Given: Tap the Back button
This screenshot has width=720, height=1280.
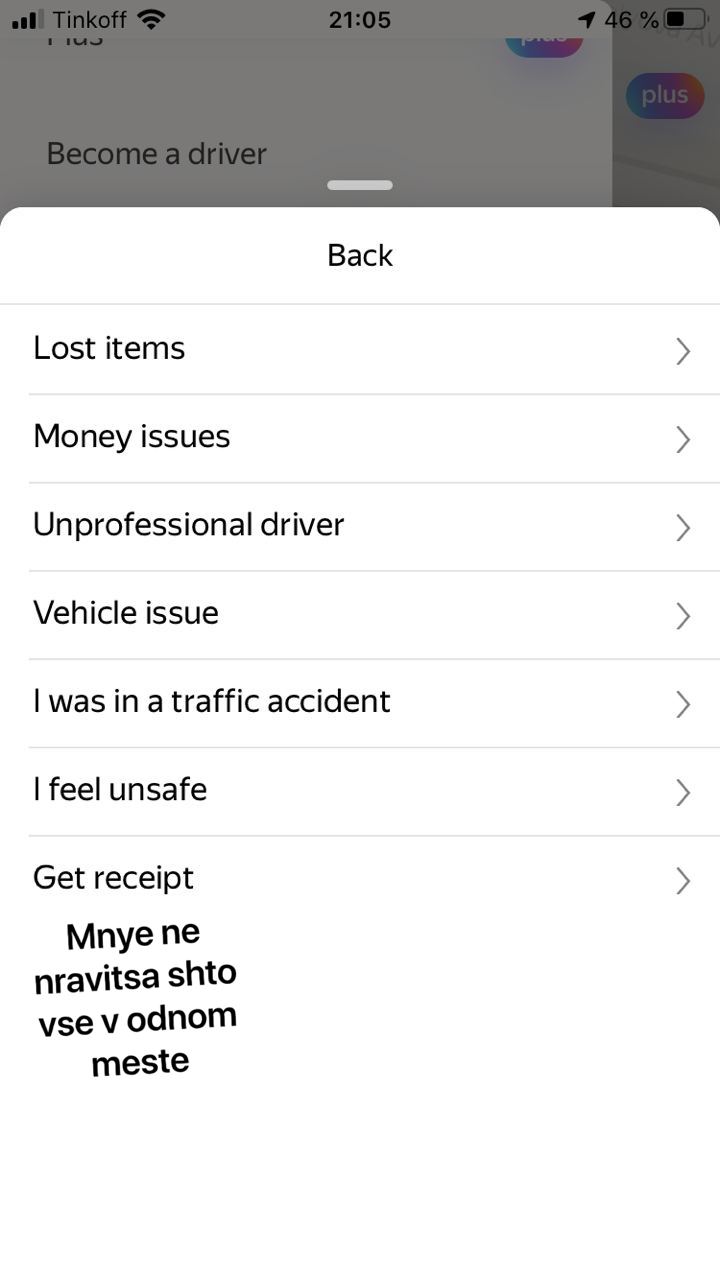Looking at the screenshot, I should 360,256.
